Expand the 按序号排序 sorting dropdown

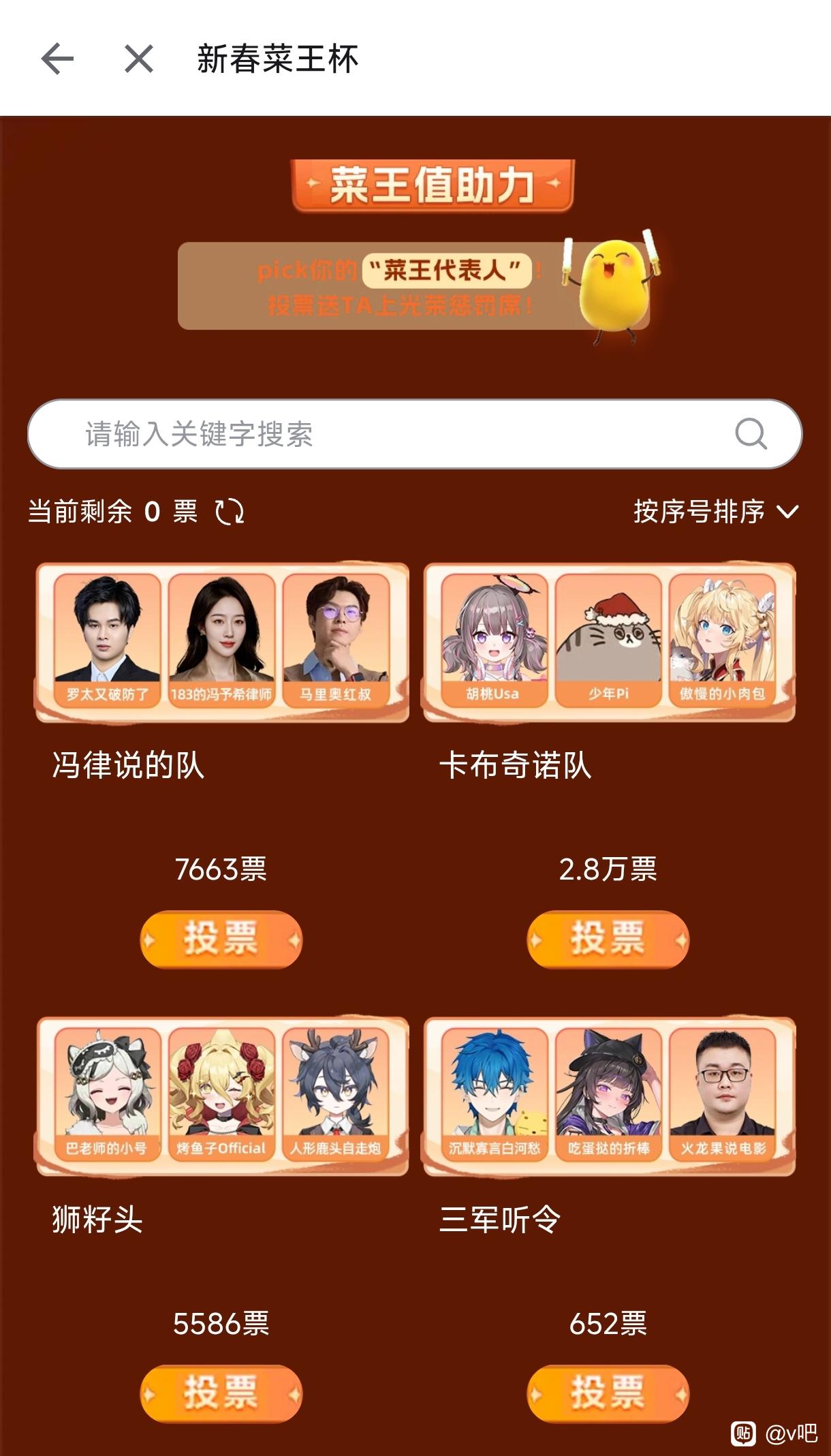716,512
